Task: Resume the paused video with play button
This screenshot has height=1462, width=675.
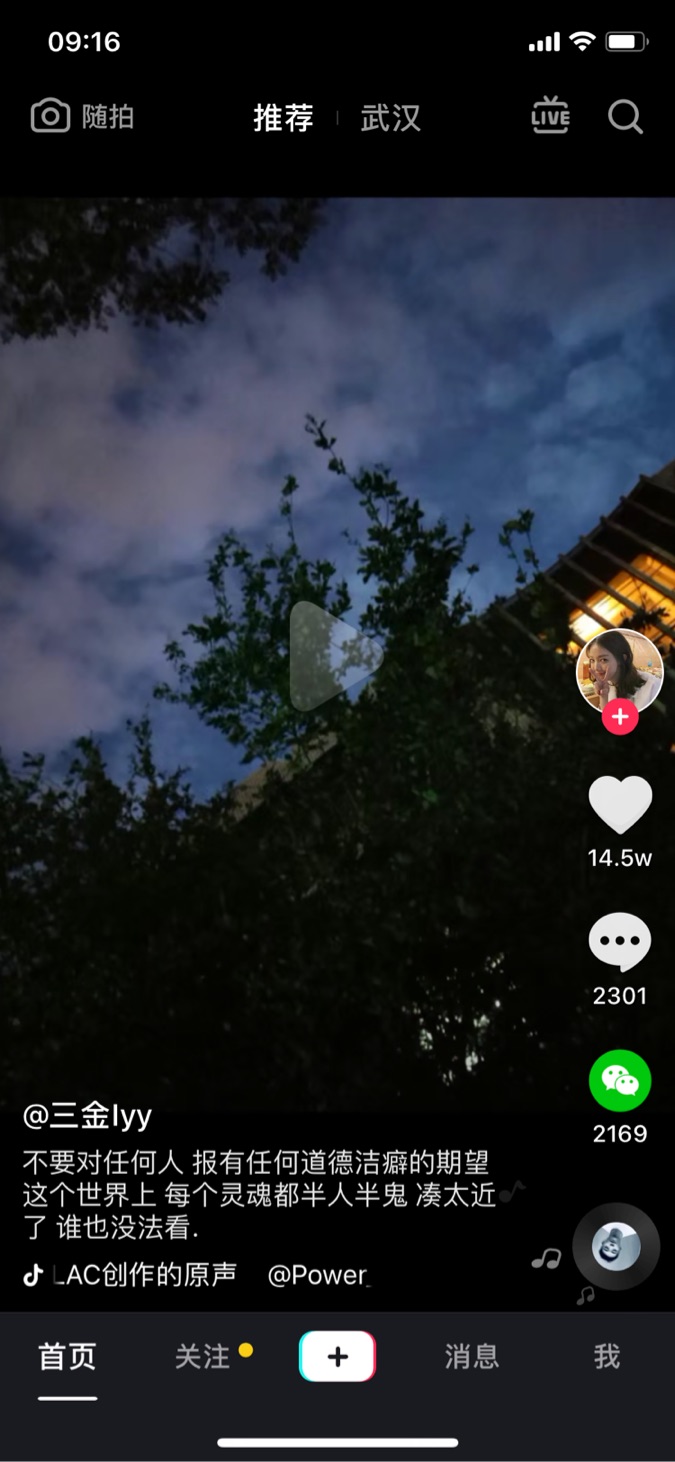Action: (337, 656)
